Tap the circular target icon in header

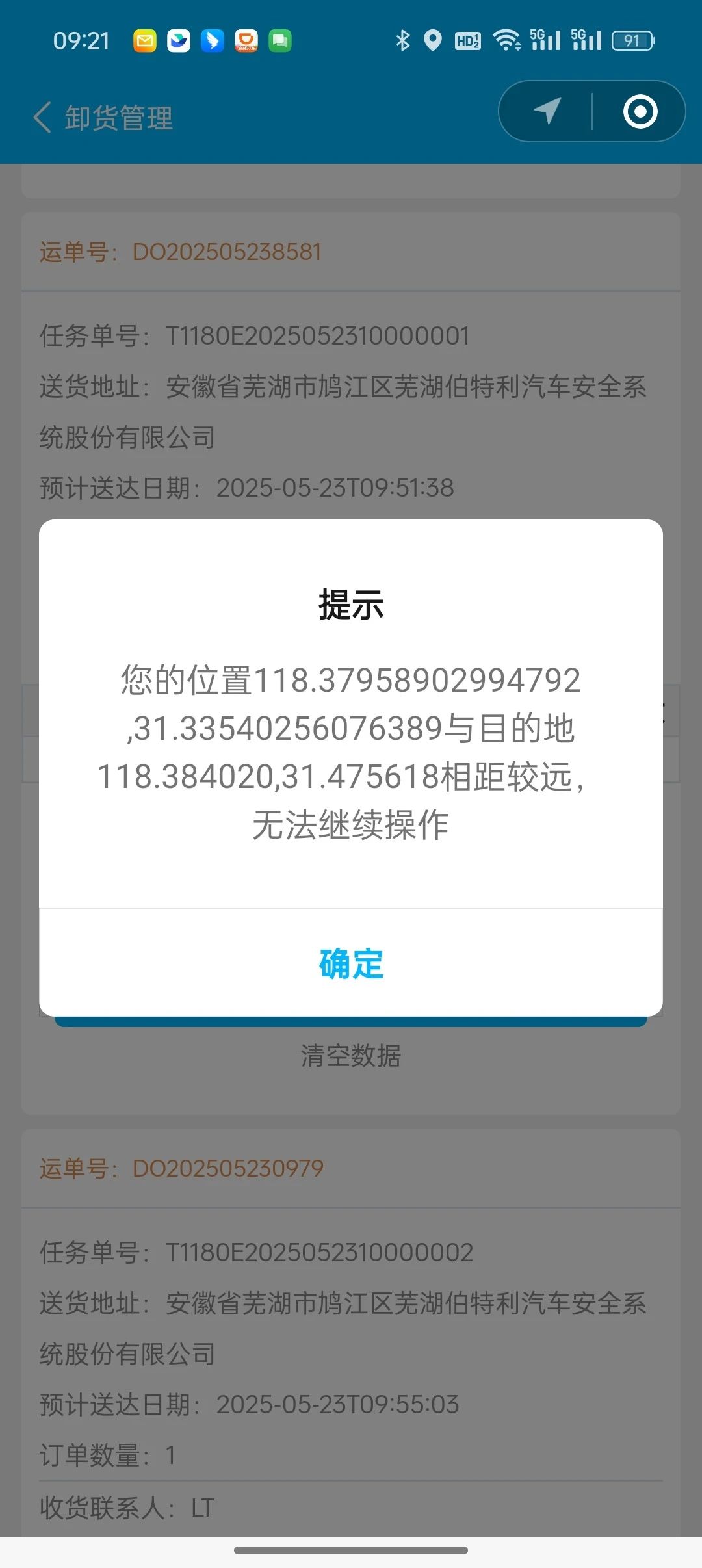pos(640,111)
